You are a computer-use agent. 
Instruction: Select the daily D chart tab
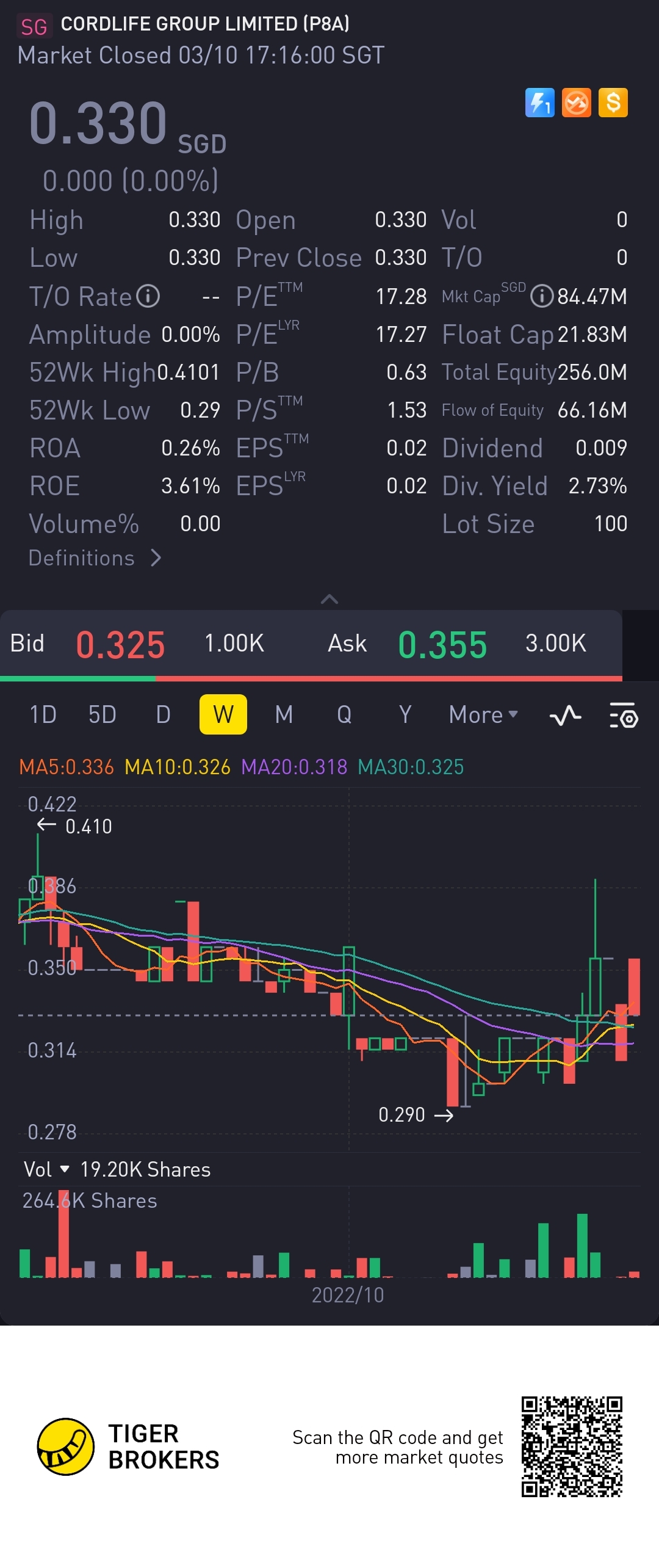163,714
